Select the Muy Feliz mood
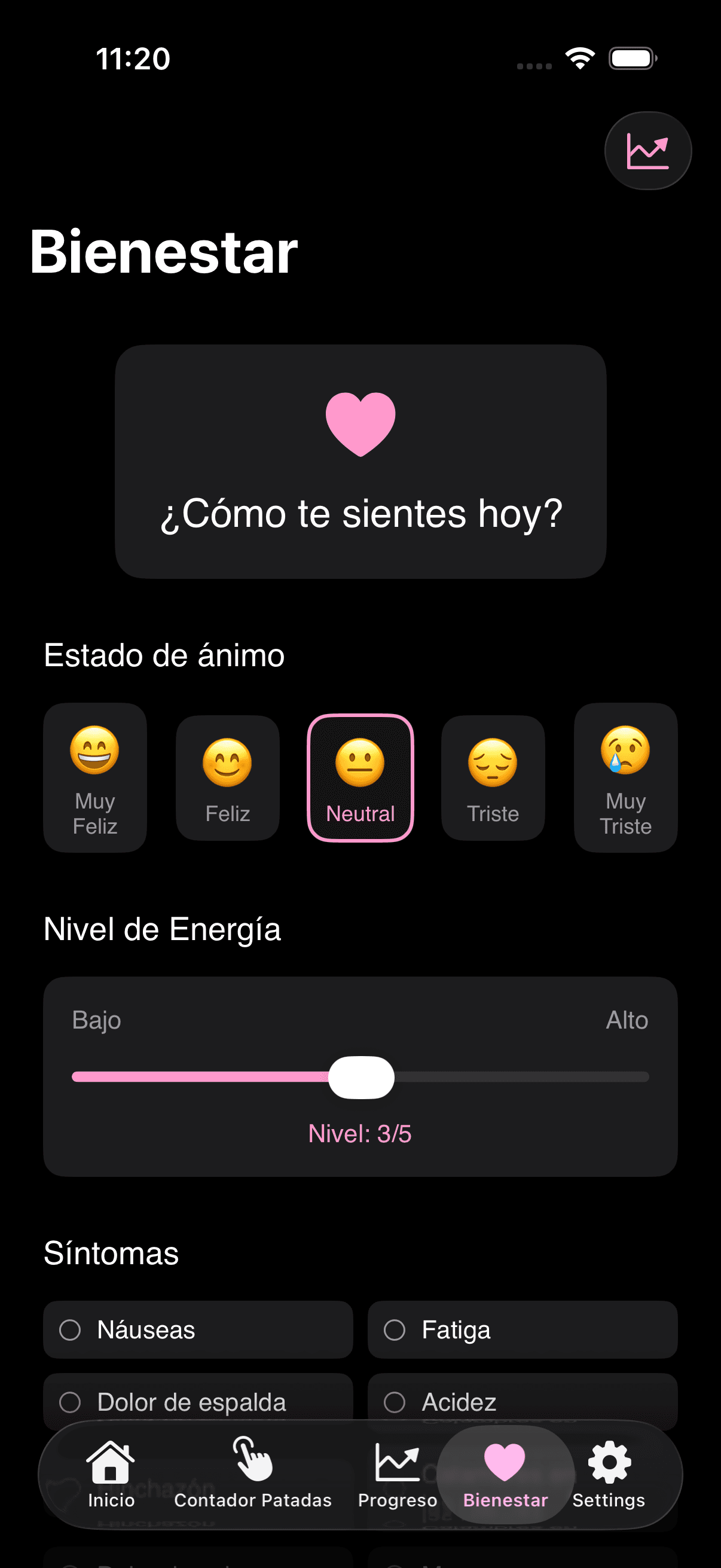The height and width of the screenshot is (1568, 721). (95, 777)
